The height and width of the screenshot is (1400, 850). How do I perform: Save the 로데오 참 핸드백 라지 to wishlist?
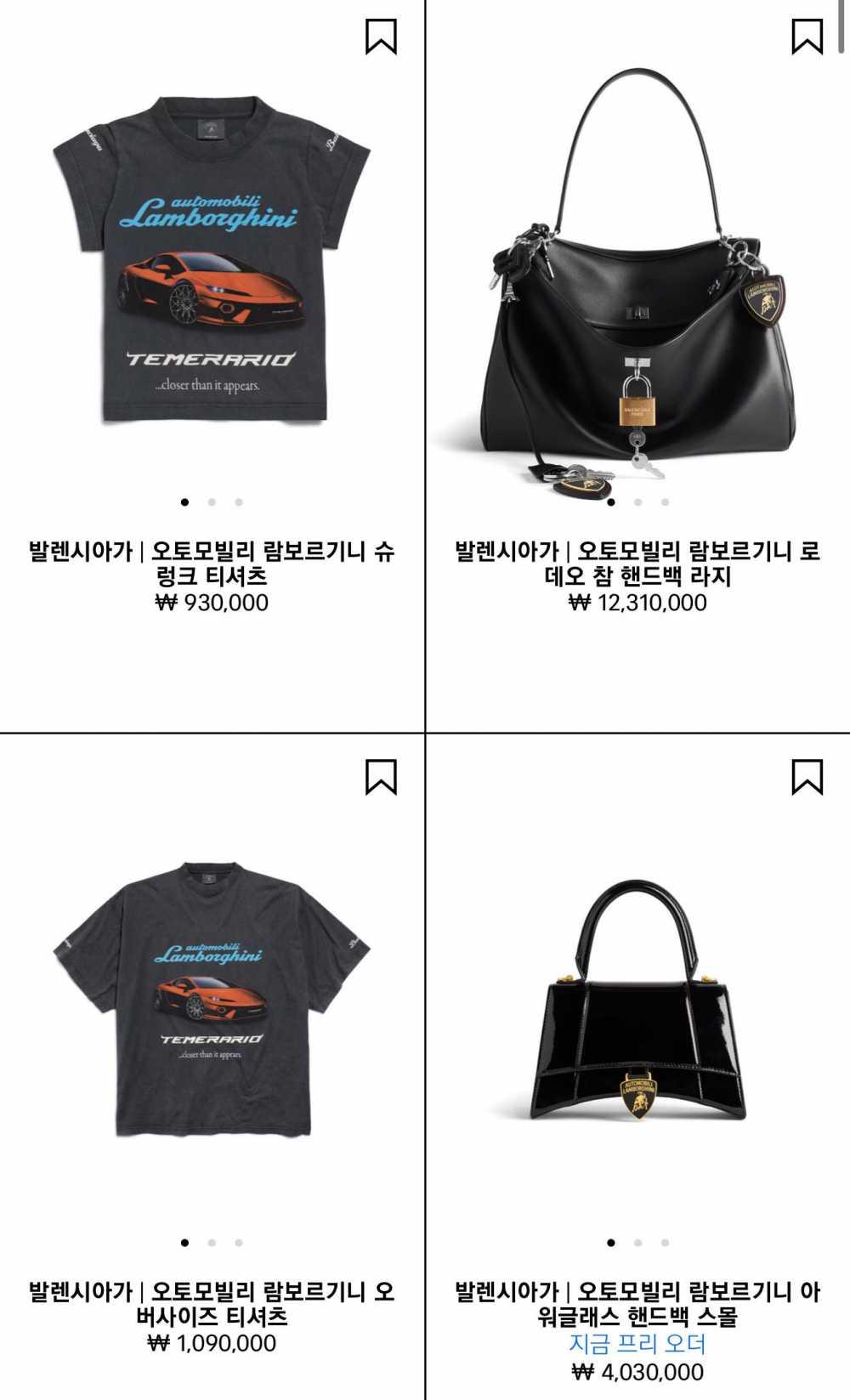(x=807, y=37)
